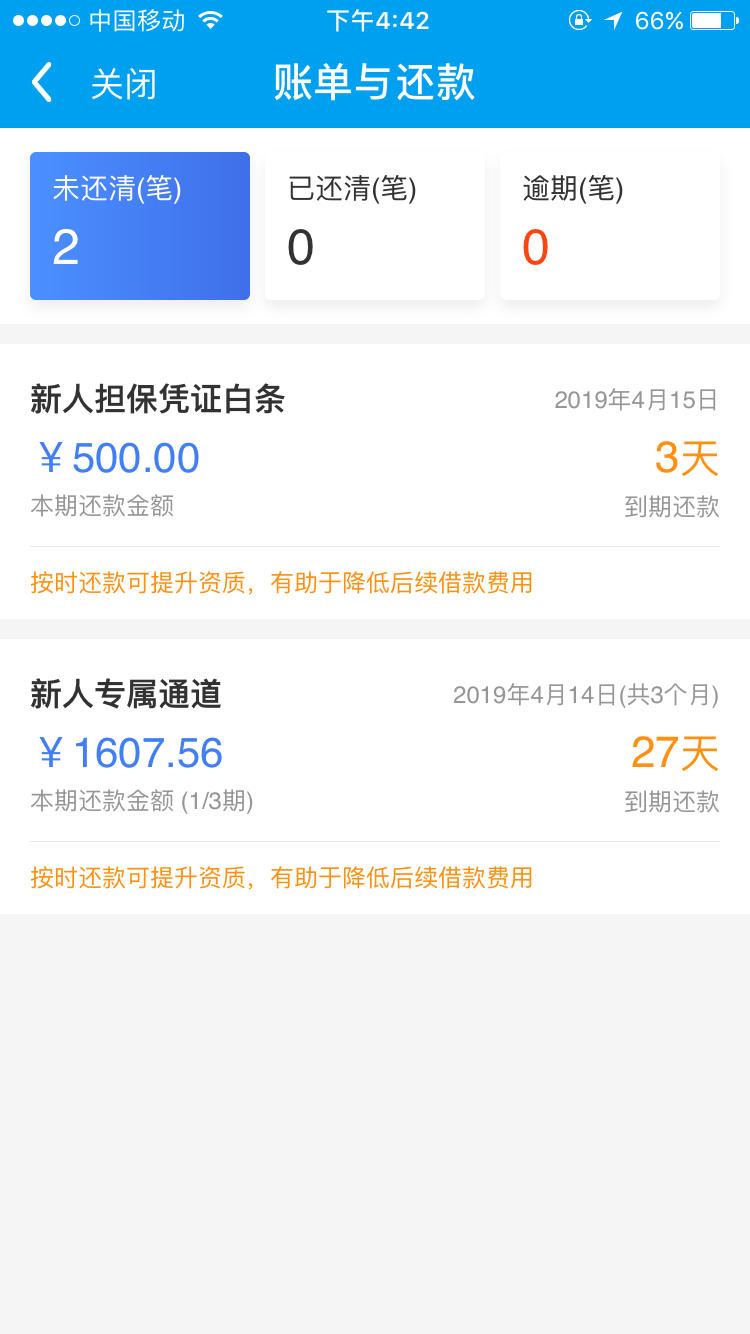This screenshot has height=1334, width=750.
Task: Switch to the 已还清(笔) tab
Action: [x=375, y=226]
